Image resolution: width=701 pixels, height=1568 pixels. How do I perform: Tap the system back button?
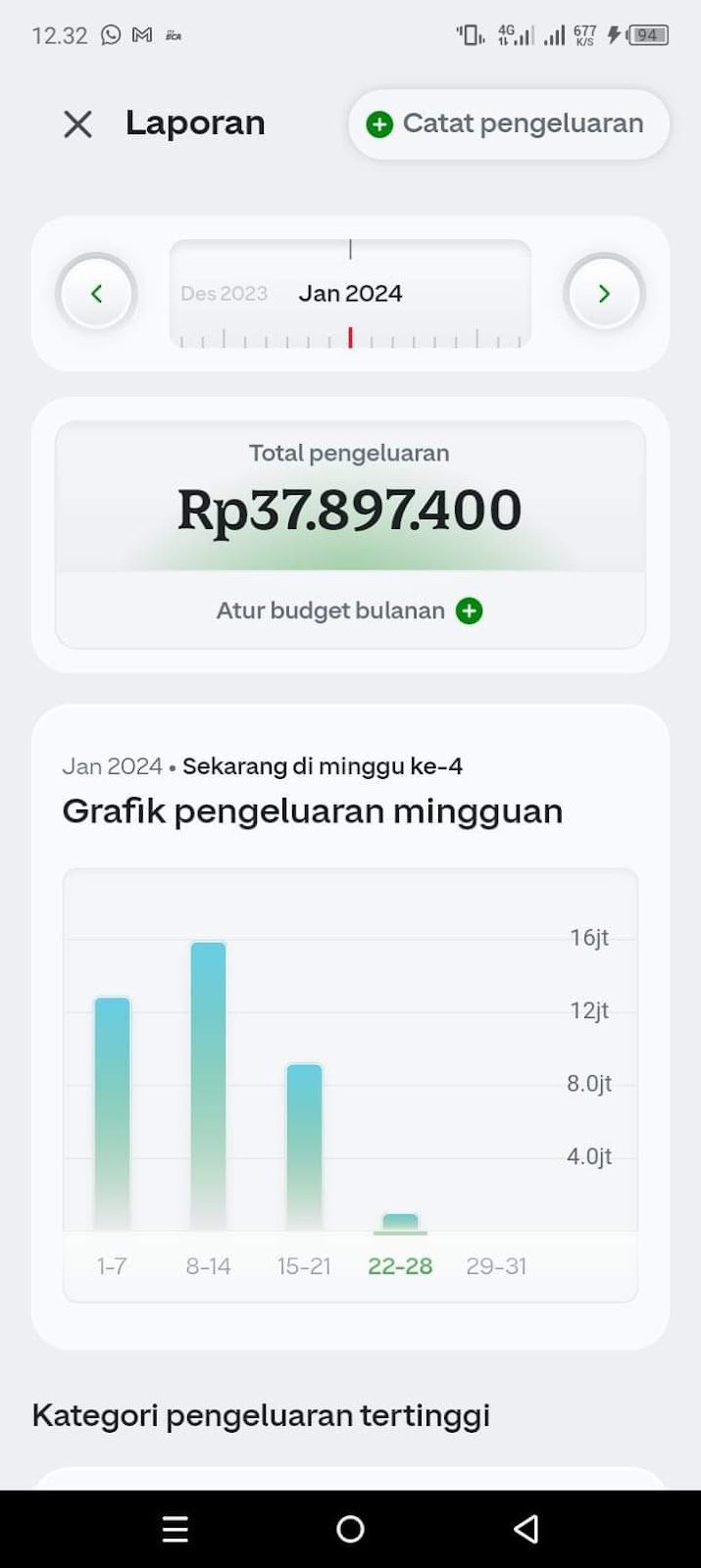tap(526, 1529)
